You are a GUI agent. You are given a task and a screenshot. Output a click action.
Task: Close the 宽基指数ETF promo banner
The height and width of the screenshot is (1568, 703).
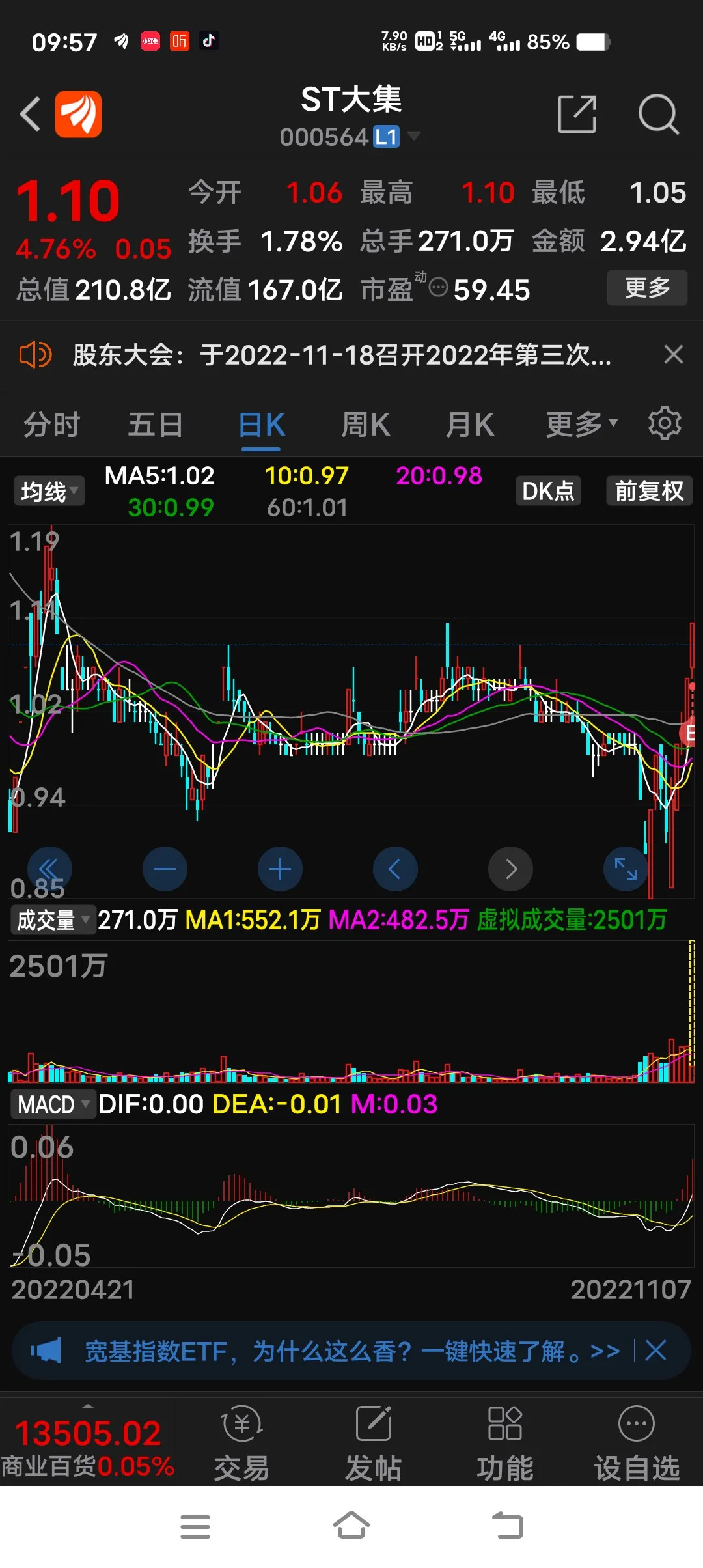coord(655,1351)
